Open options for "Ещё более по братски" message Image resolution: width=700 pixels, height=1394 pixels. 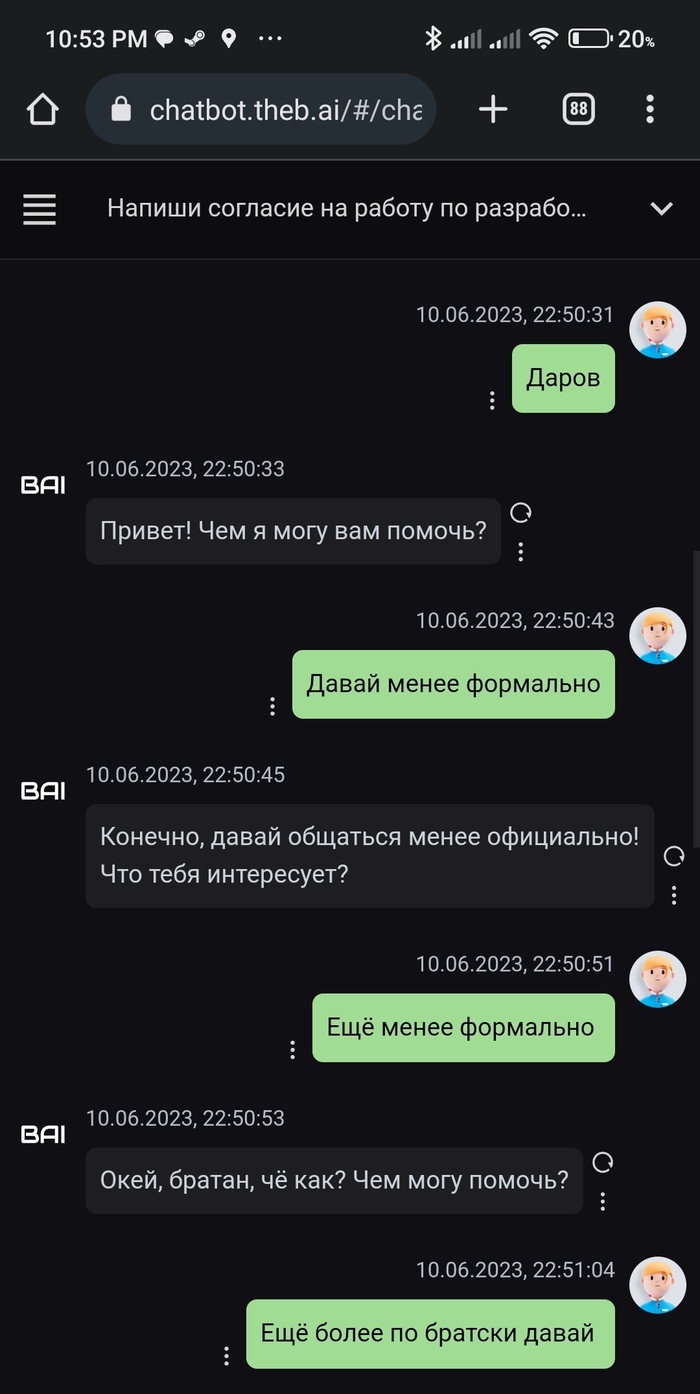226,1355
